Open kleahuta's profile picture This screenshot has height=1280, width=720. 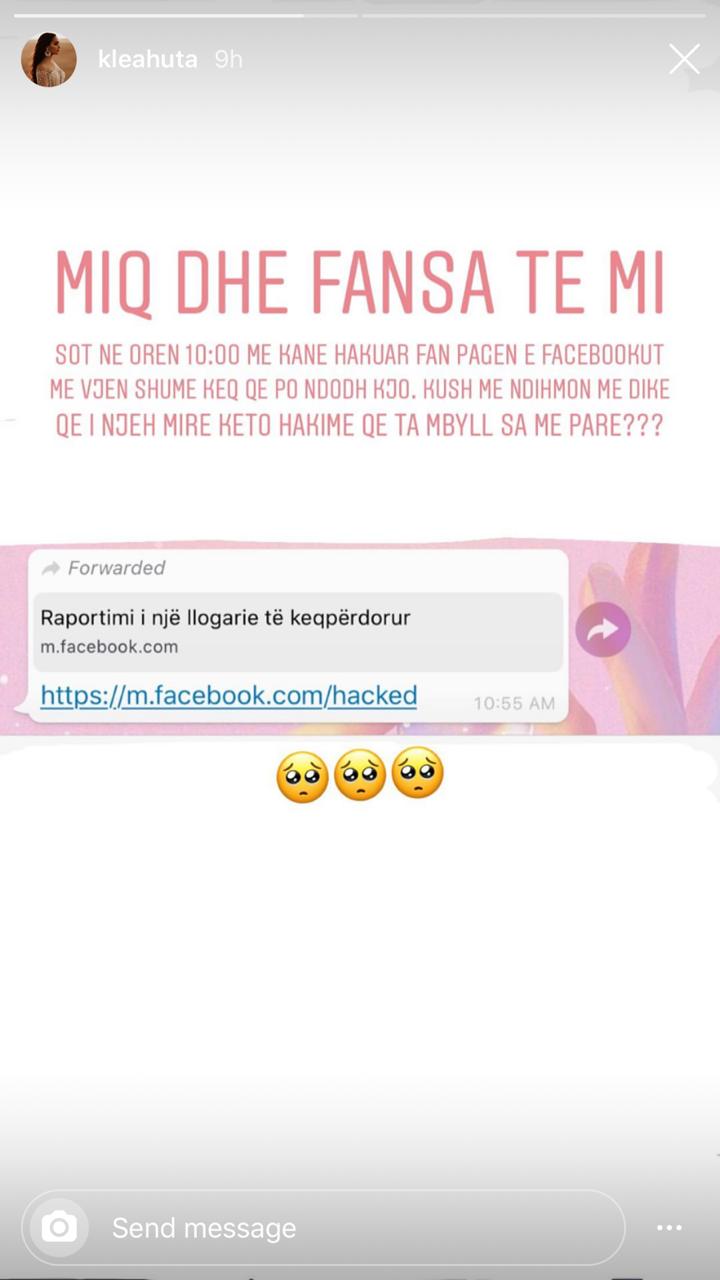point(49,59)
